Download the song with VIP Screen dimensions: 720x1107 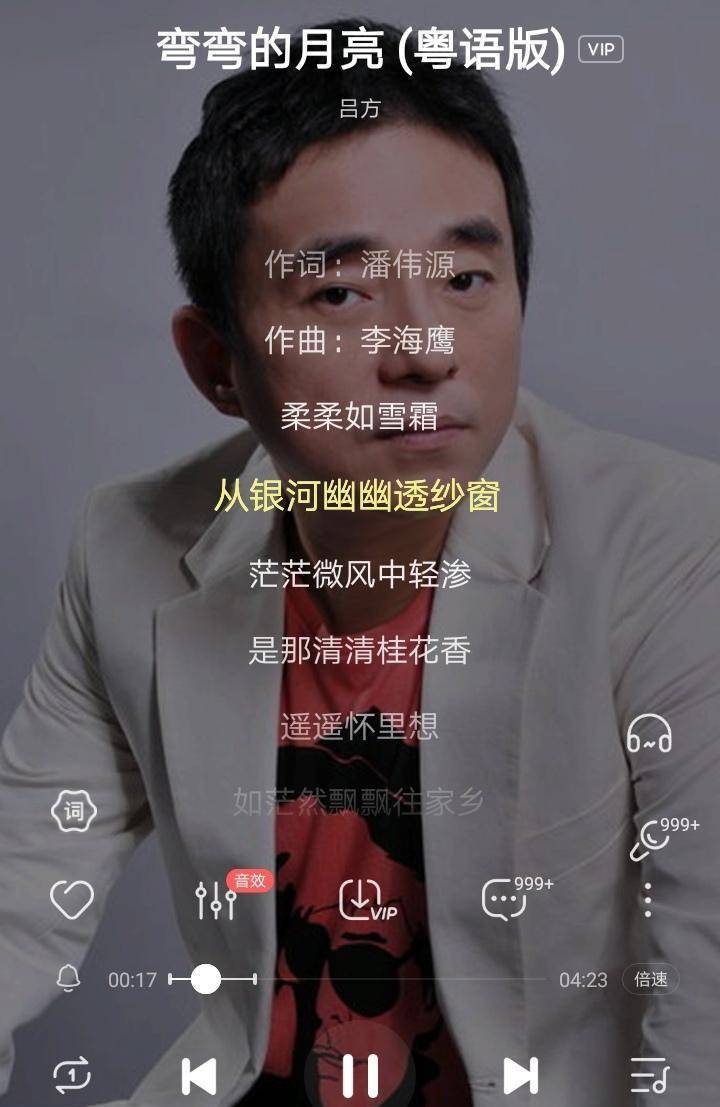click(x=364, y=899)
